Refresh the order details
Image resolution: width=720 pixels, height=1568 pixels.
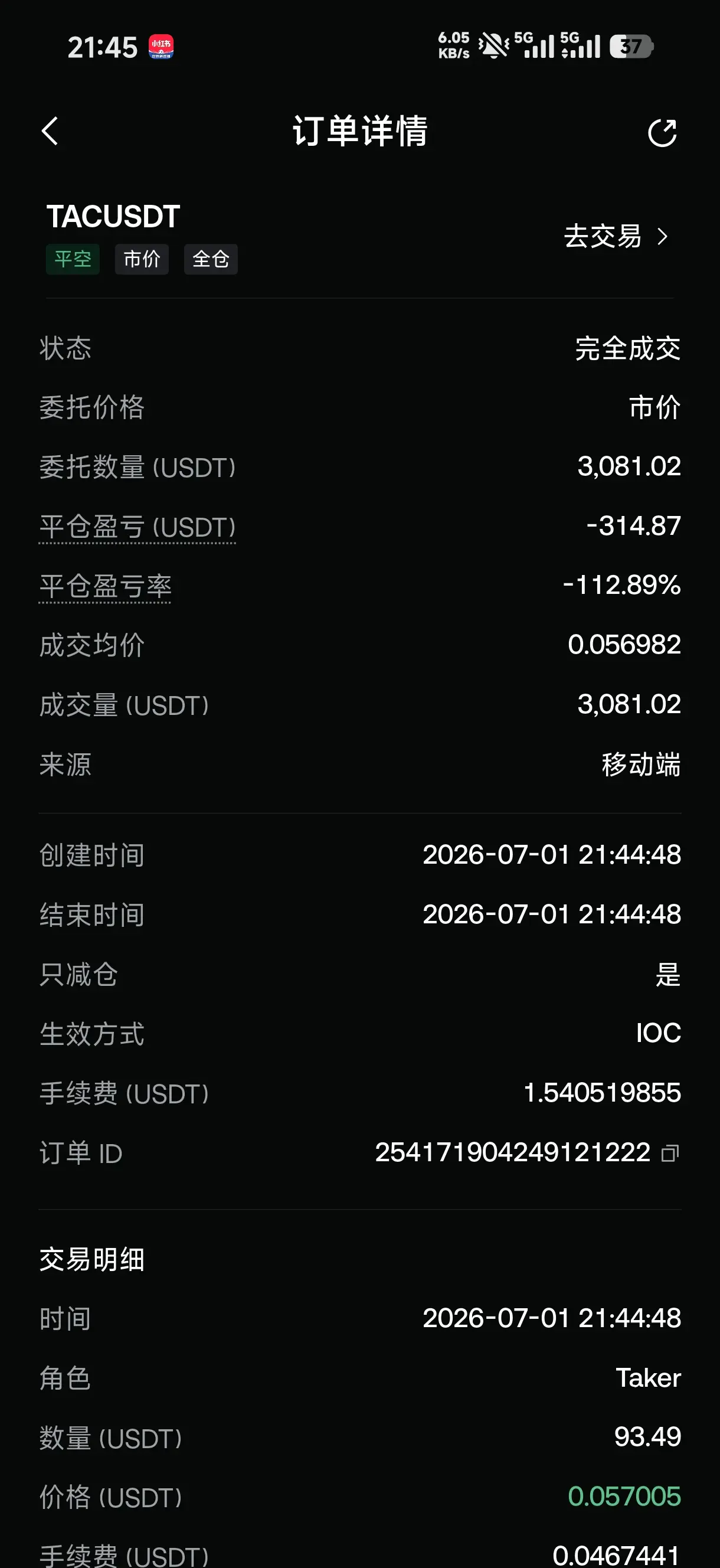click(x=662, y=133)
